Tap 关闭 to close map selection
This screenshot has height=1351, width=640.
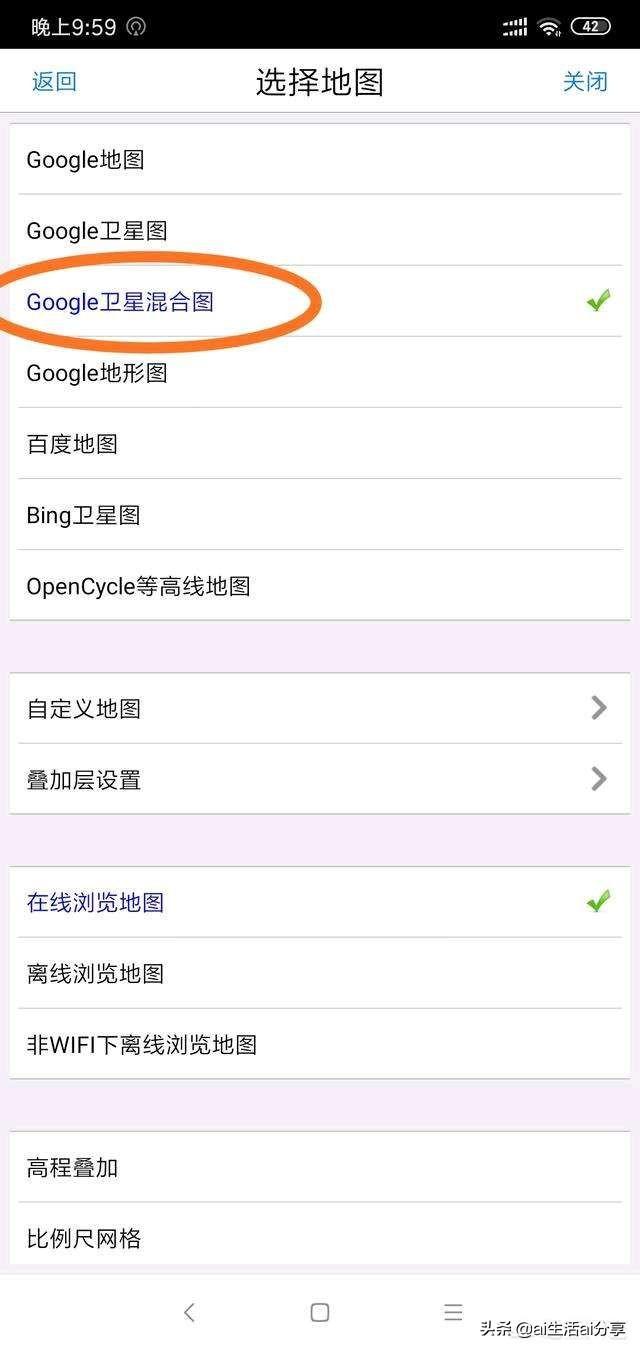[585, 81]
